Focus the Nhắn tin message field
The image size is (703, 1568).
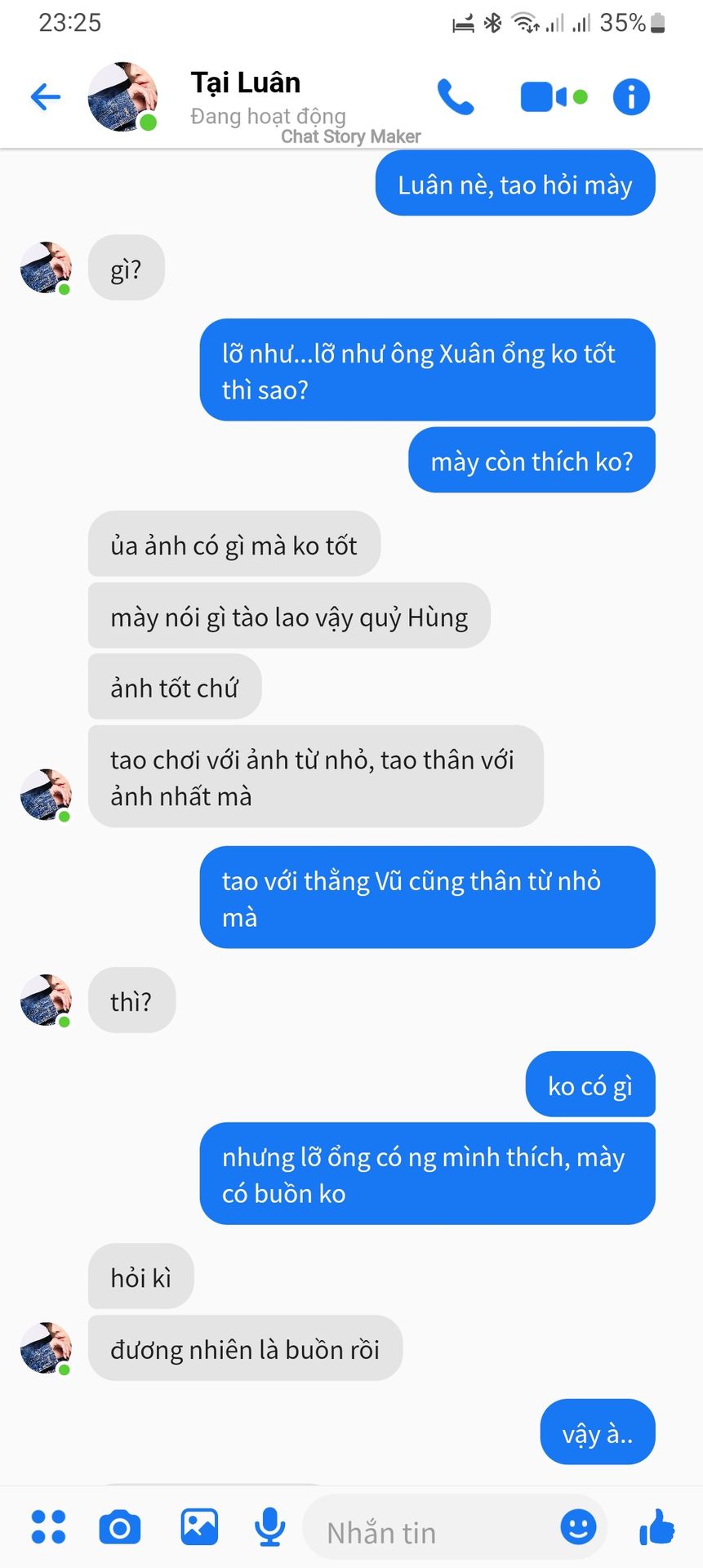[425, 1532]
